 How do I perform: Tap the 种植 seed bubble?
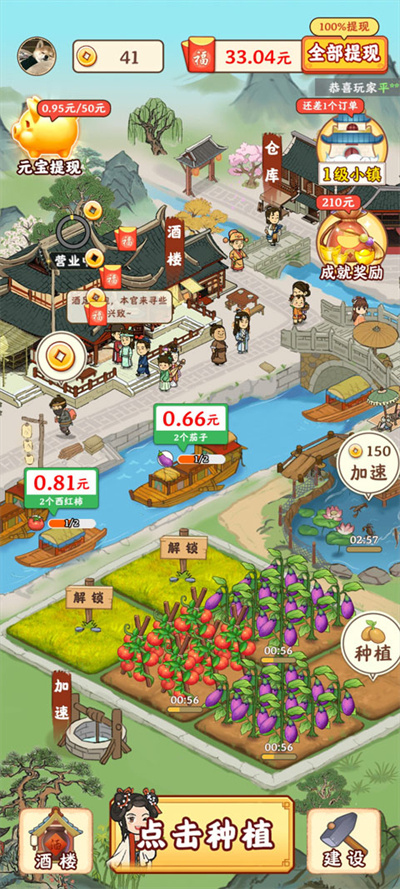373,645
